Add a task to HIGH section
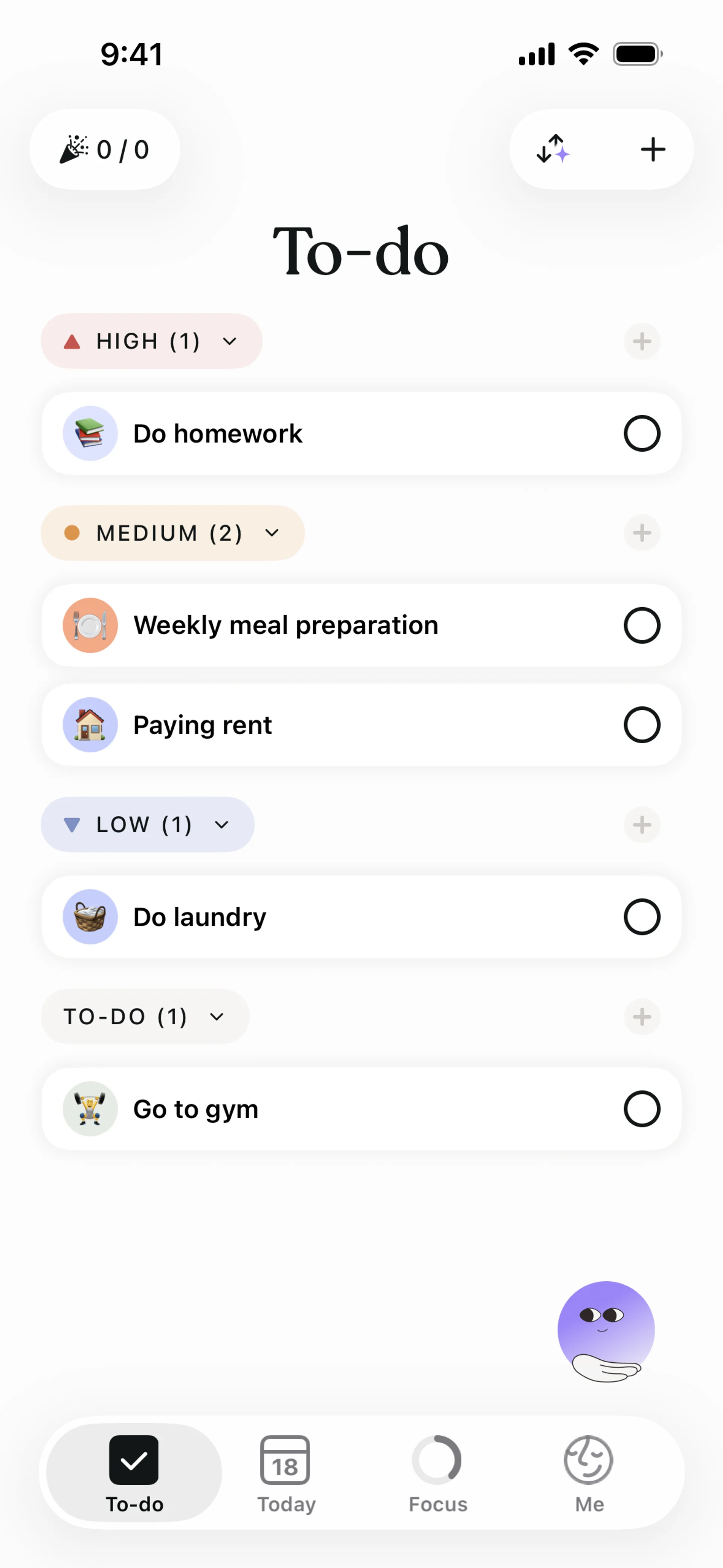Screen dimensions: 723x1568 click(x=641, y=341)
